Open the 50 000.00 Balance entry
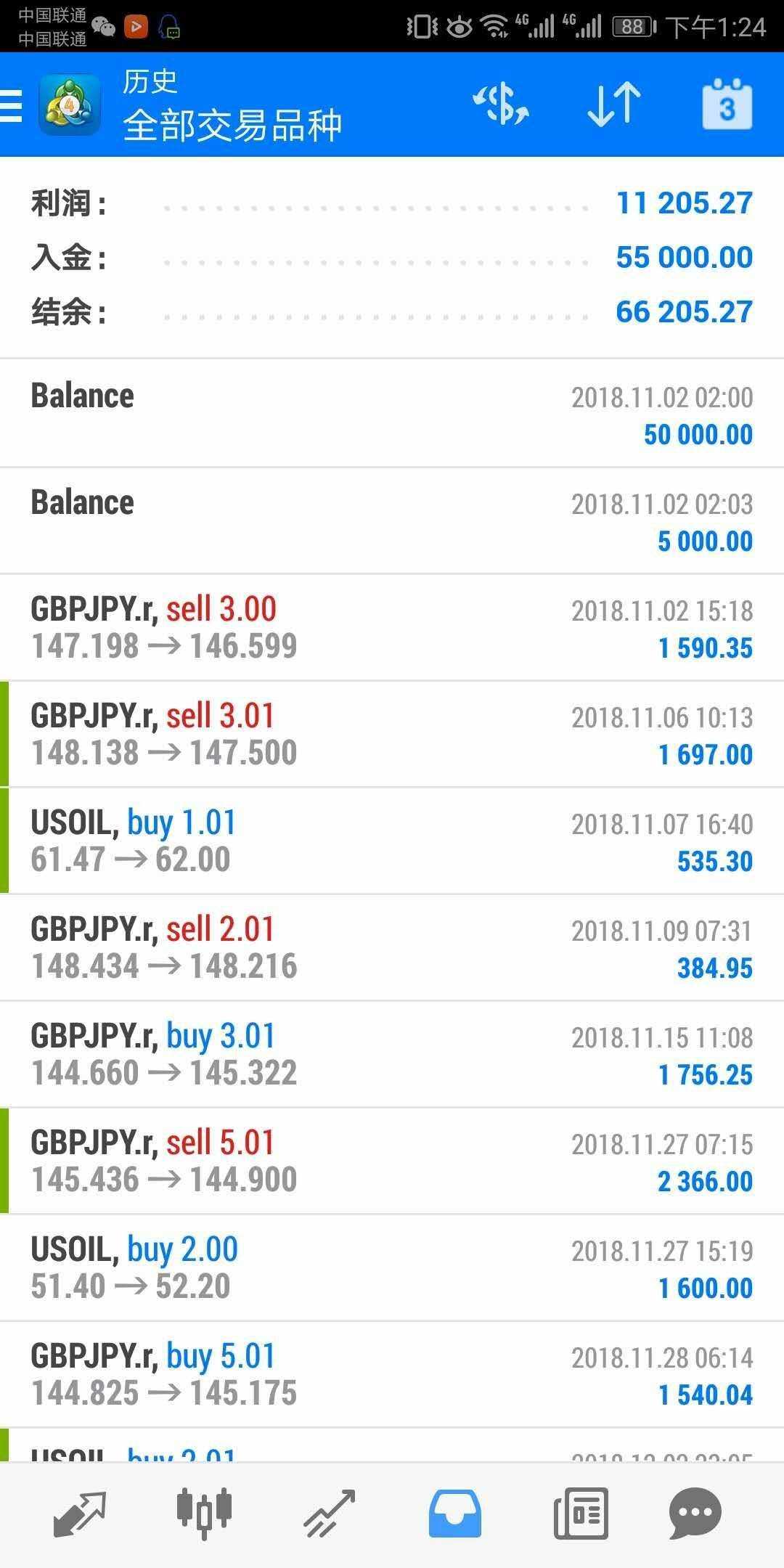 pyautogui.click(x=392, y=414)
